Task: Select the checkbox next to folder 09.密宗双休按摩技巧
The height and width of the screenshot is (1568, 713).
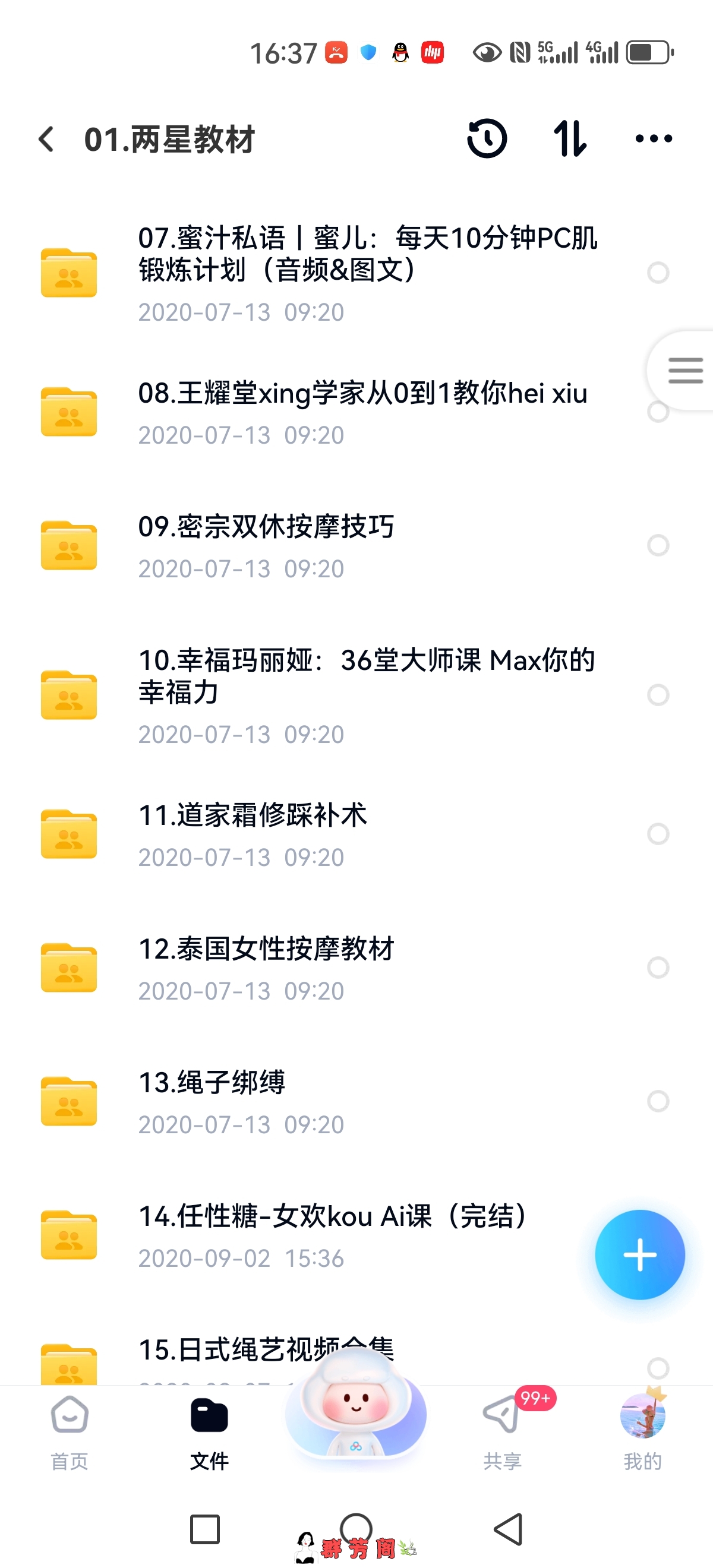Action: click(x=658, y=546)
